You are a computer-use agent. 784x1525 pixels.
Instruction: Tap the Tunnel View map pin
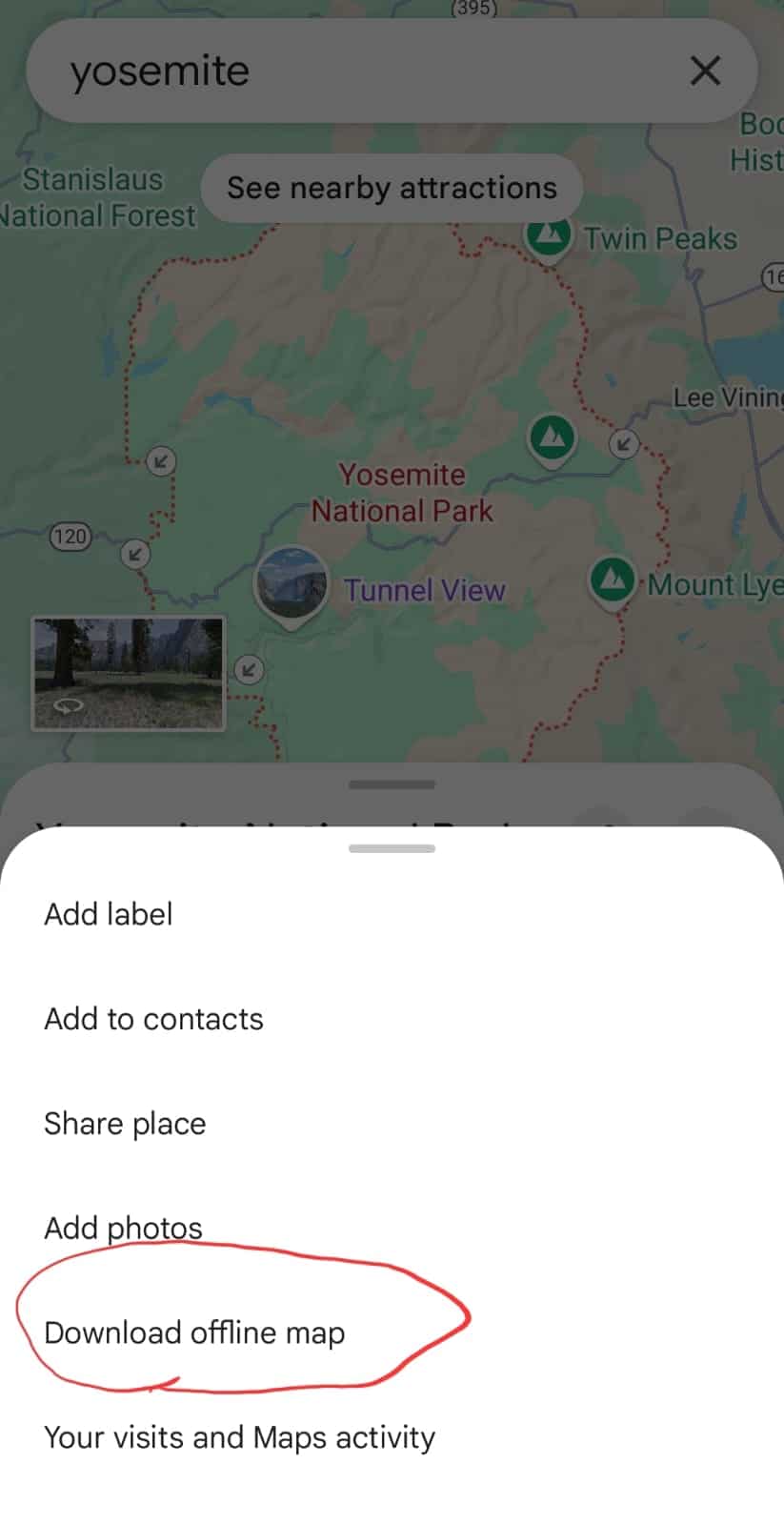(x=291, y=586)
